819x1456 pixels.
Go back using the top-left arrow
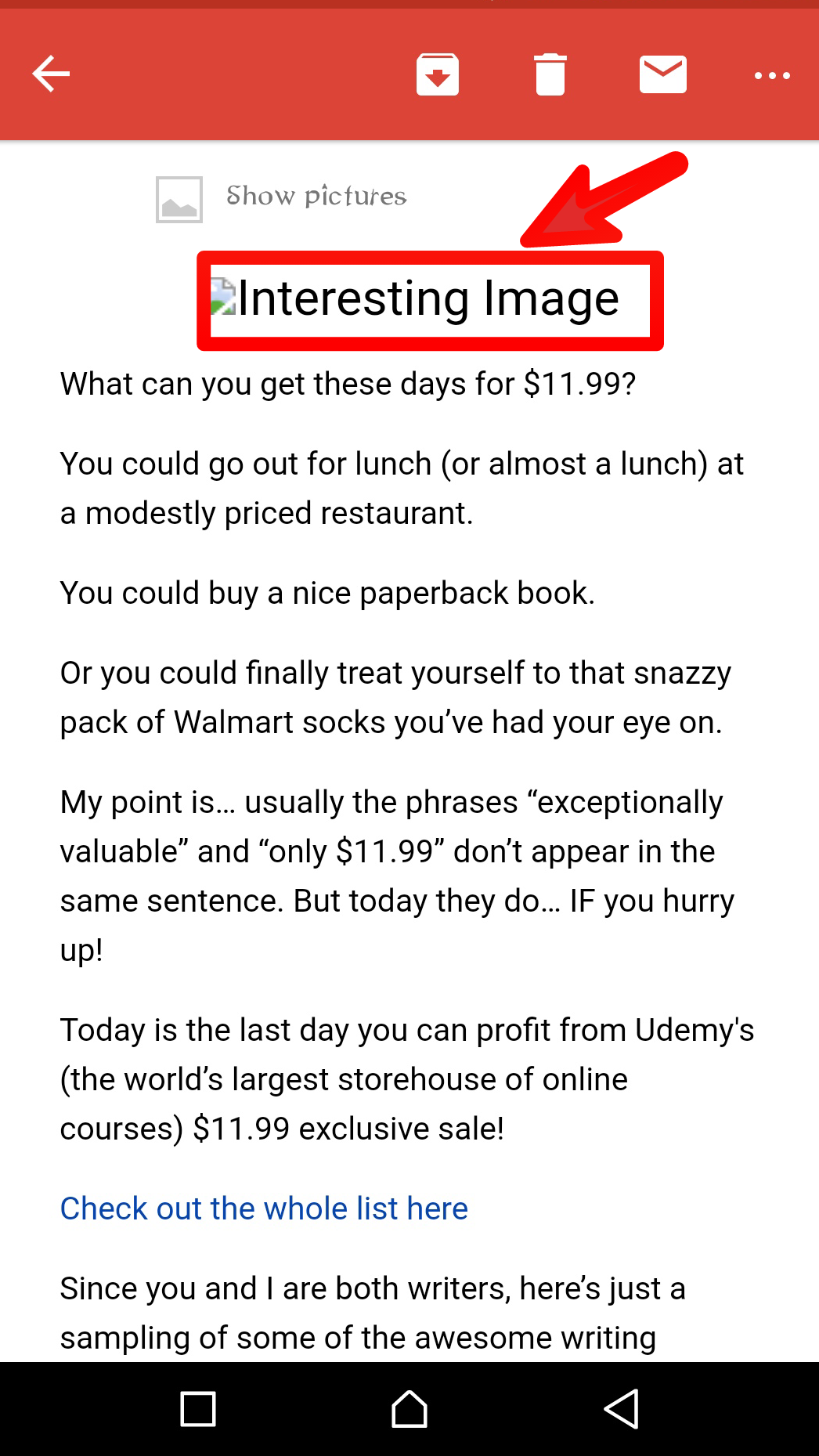pyautogui.click(x=51, y=74)
